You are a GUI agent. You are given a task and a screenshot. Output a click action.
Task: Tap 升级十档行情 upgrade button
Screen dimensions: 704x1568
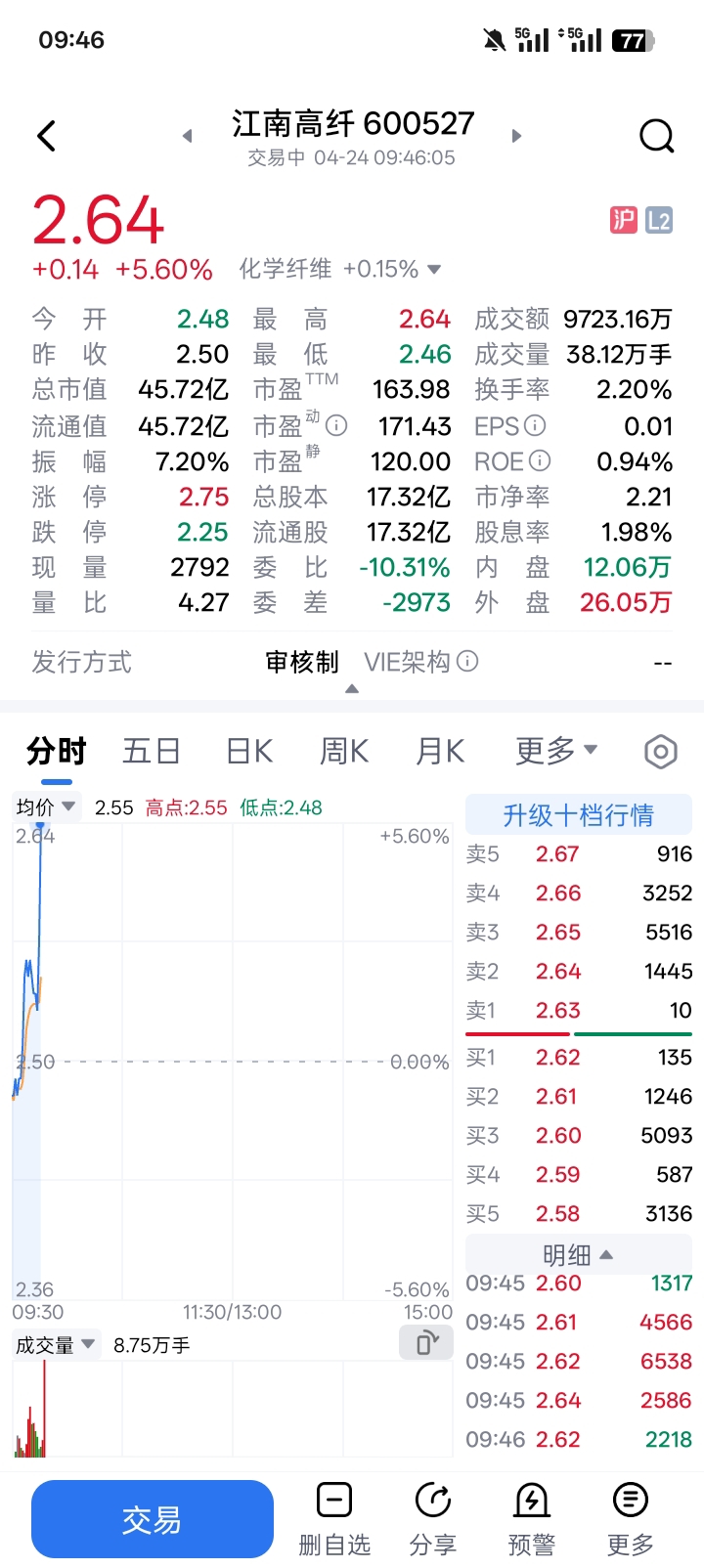[579, 814]
